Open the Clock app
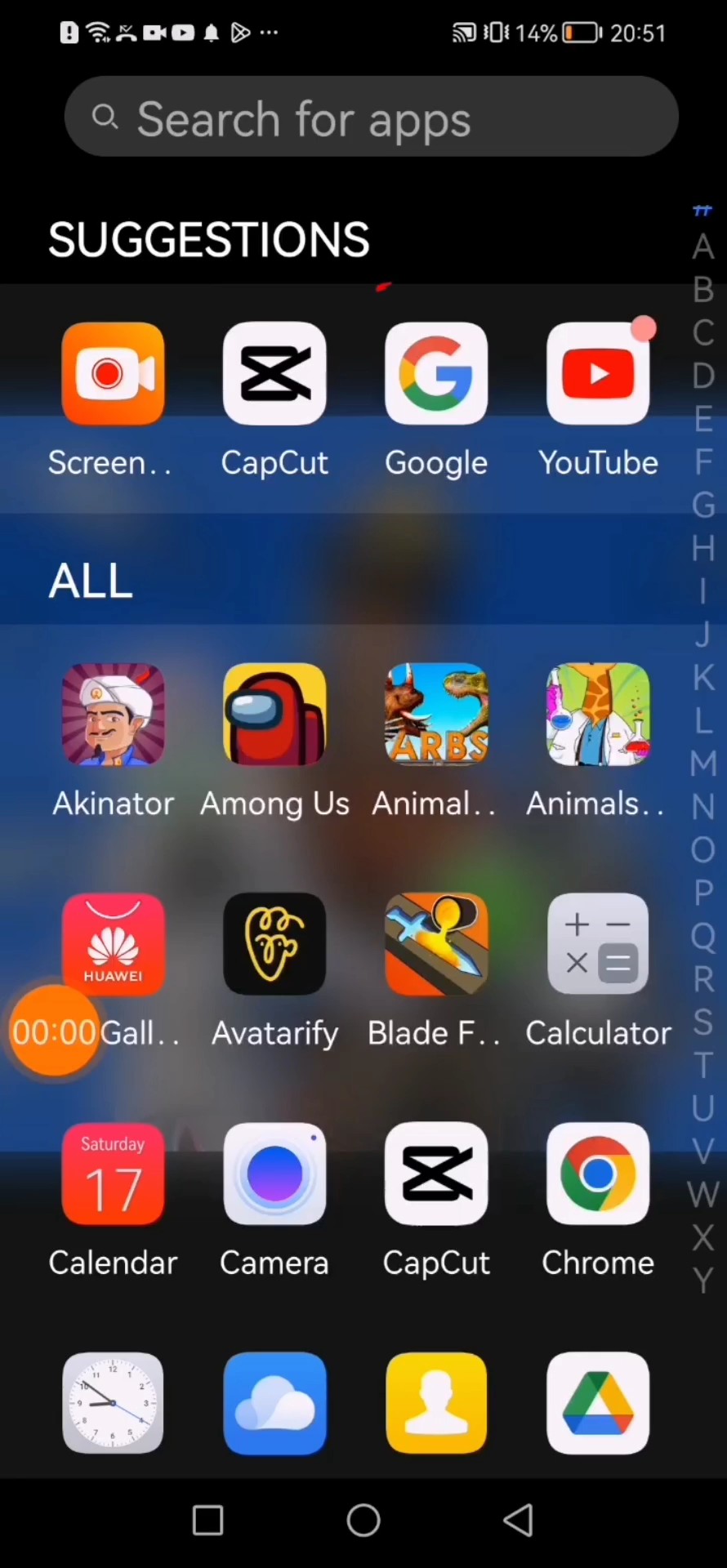Image resolution: width=727 pixels, height=1568 pixels. click(113, 1403)
